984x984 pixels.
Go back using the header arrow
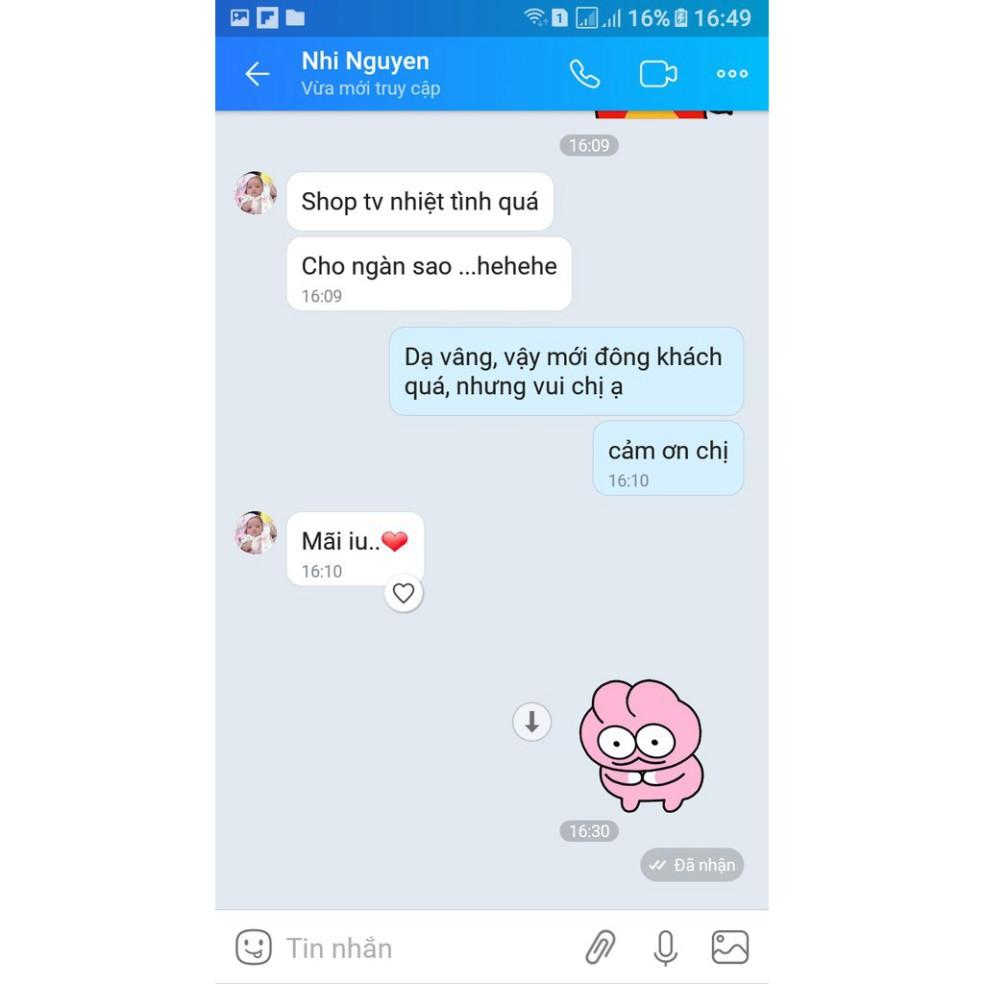tap(257, 73)
